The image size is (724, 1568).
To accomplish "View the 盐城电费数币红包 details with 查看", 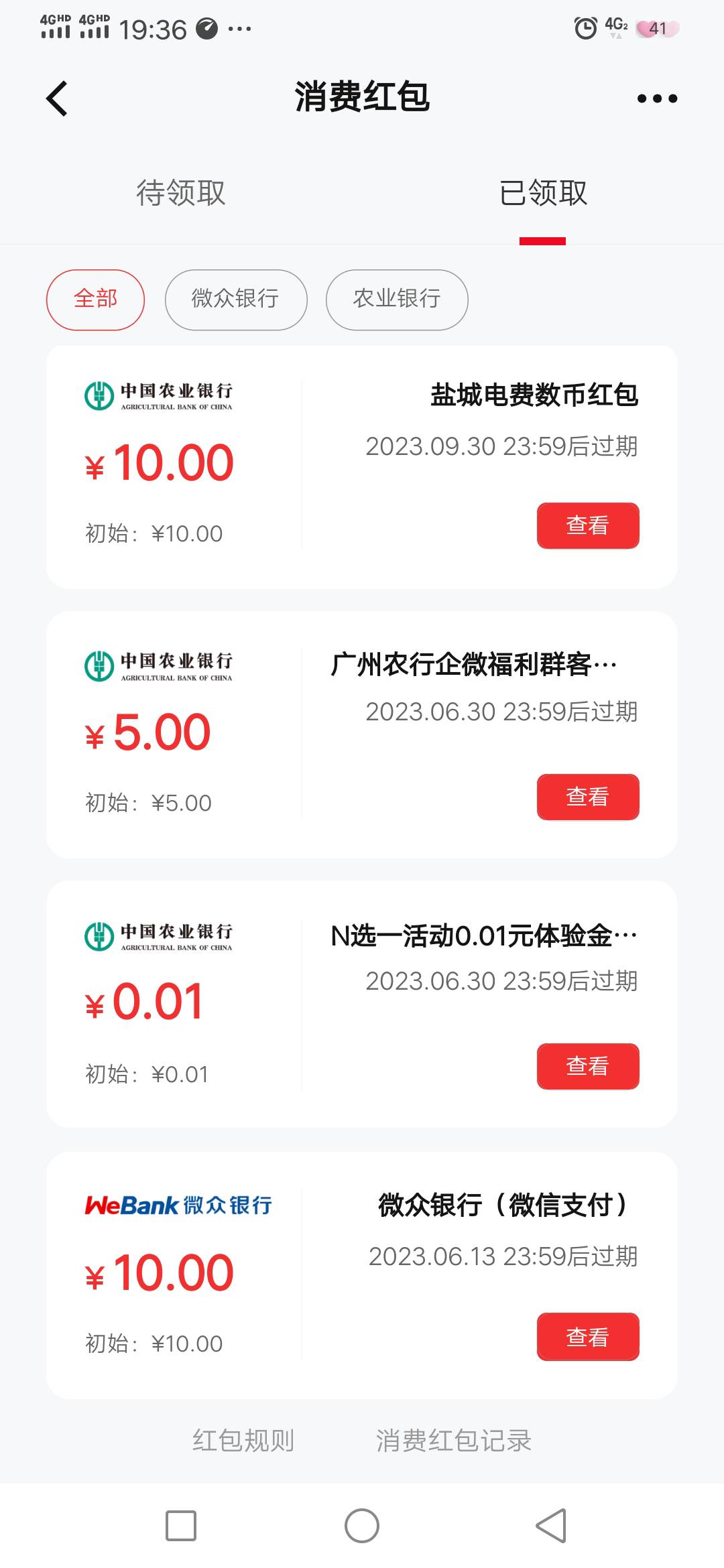I will pyautogui.click(x=588, y=525).
